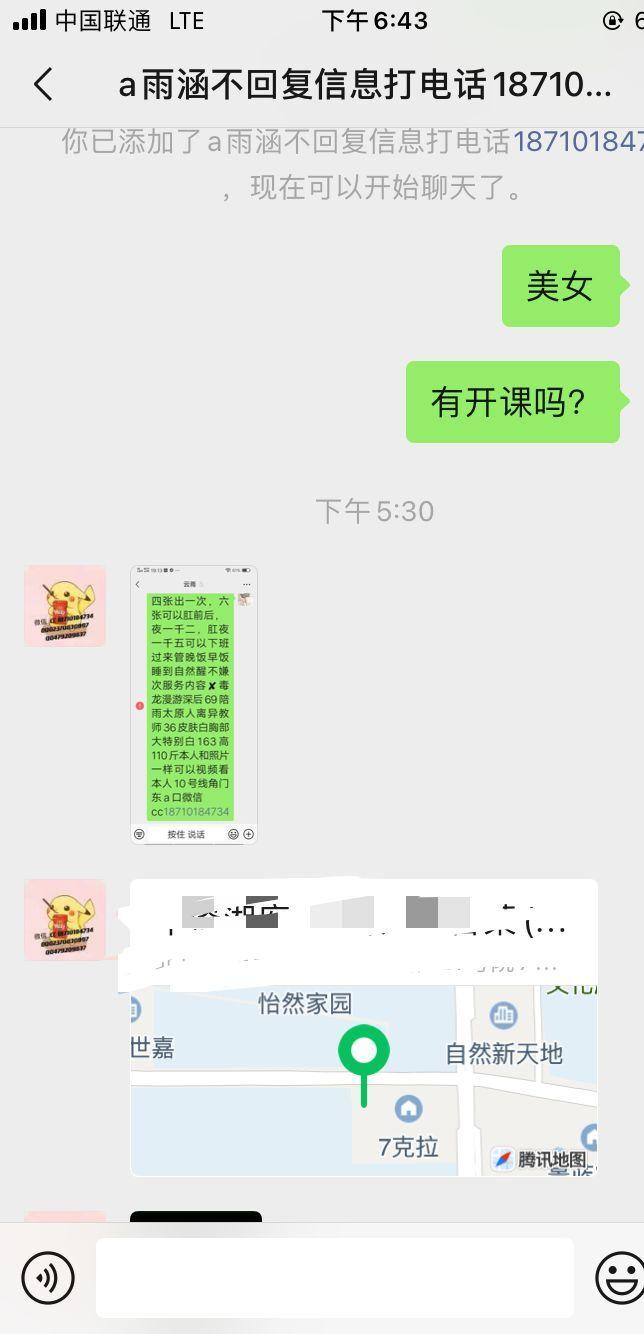Image resolution: width=644 pixels, height=1334 pixels.
Task: Open contact avatar beside the location card
Action: coord(65,920)
